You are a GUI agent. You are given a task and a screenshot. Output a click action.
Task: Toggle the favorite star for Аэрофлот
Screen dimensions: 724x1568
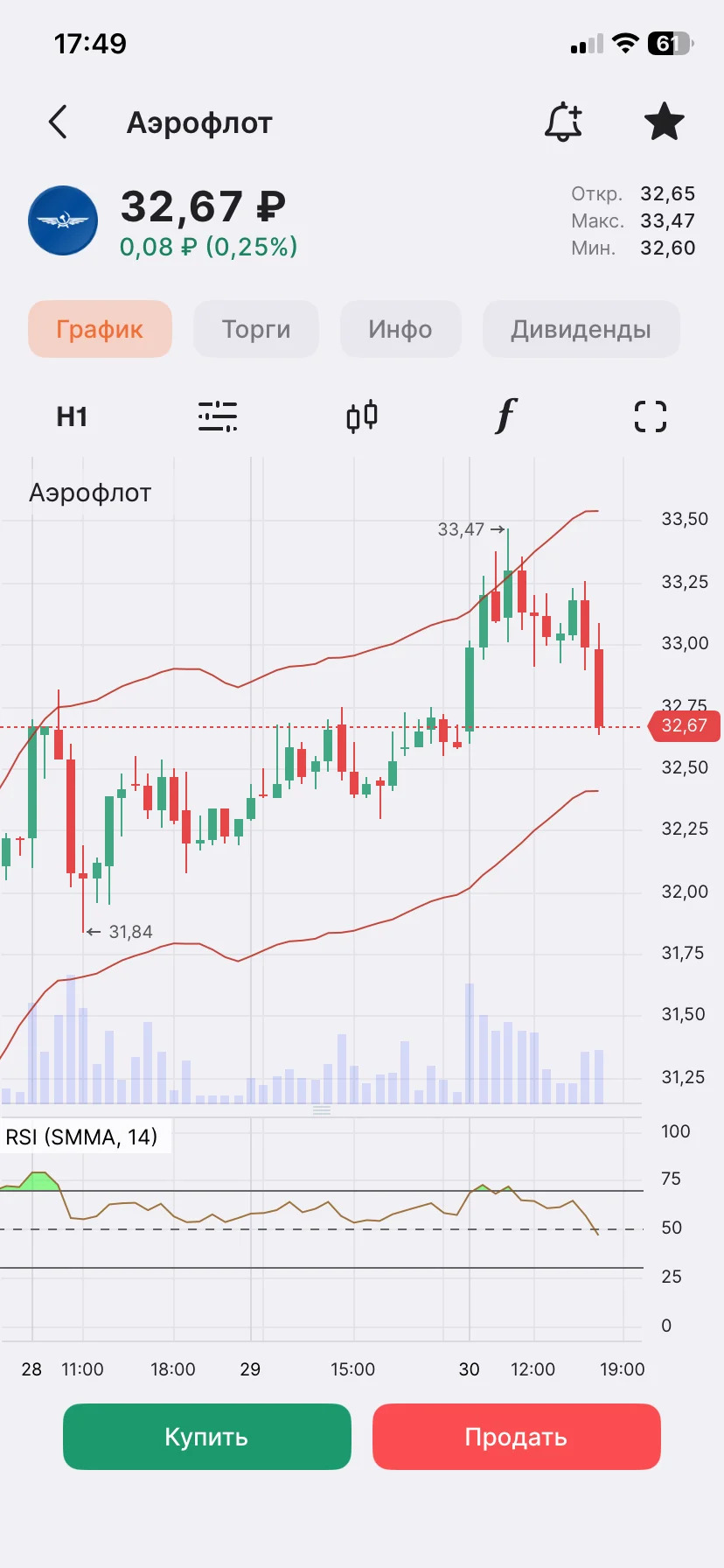pos(665,122)
